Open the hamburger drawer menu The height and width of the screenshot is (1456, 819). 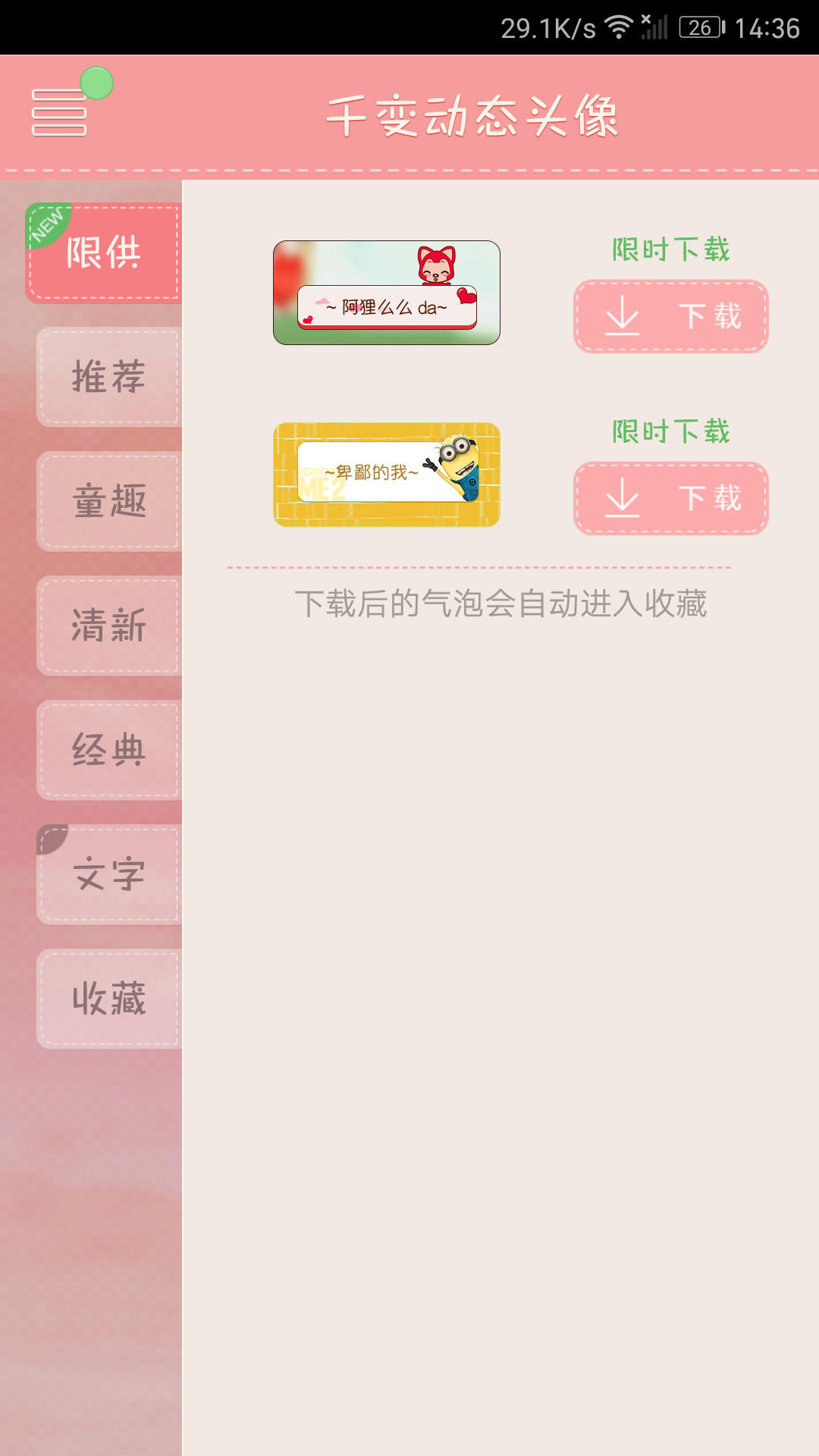coord(59,112)
